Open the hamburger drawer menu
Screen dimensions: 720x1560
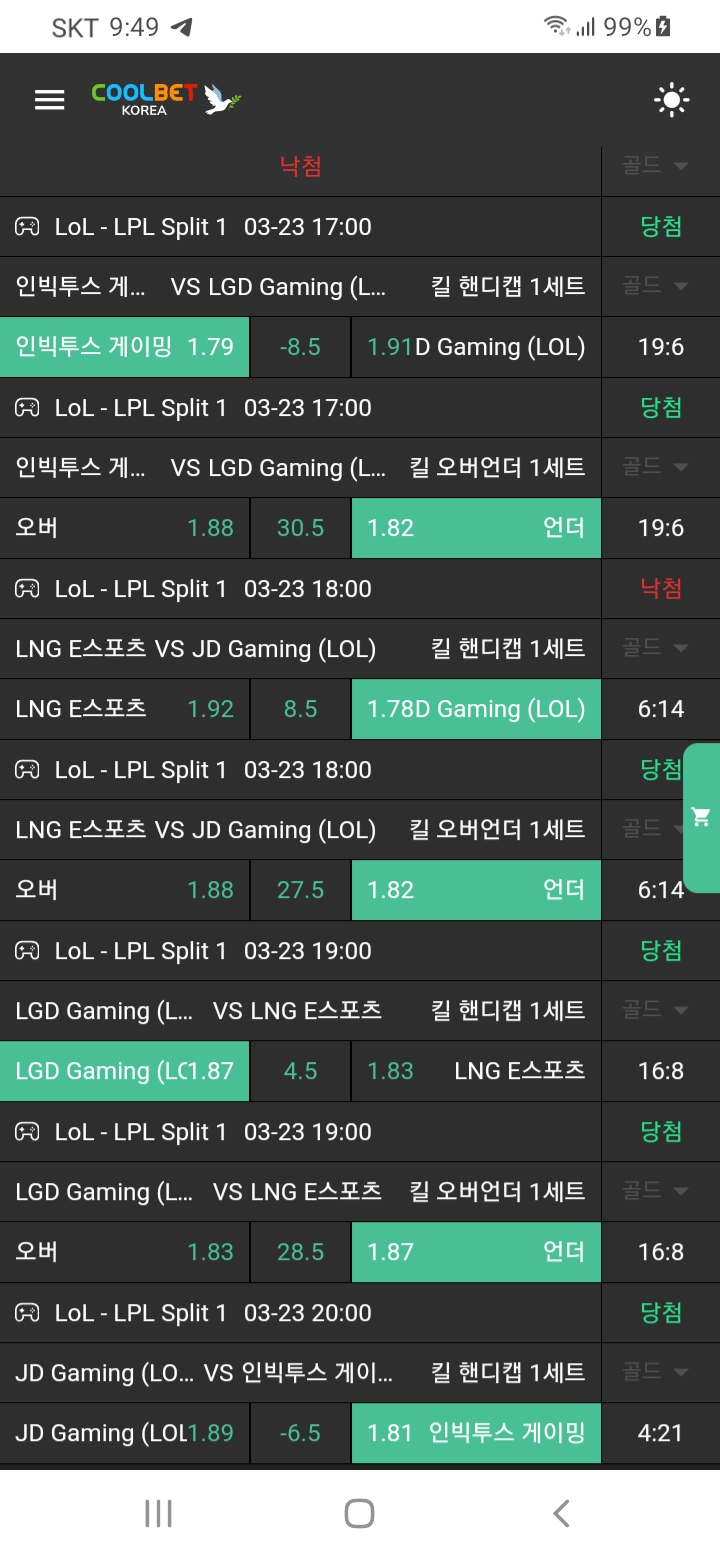coord(49,99)
